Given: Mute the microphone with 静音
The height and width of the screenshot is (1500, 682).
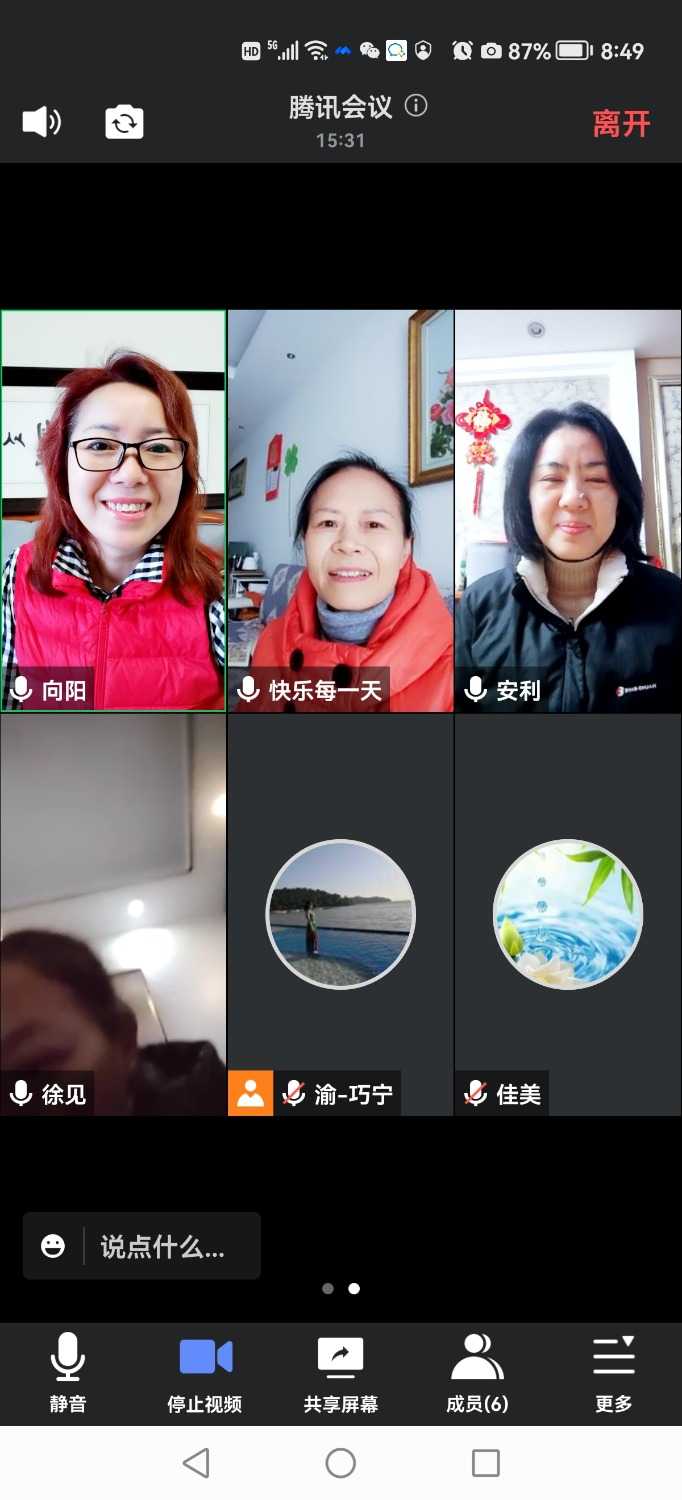Looking at the screenshot, I should 68,1373.
